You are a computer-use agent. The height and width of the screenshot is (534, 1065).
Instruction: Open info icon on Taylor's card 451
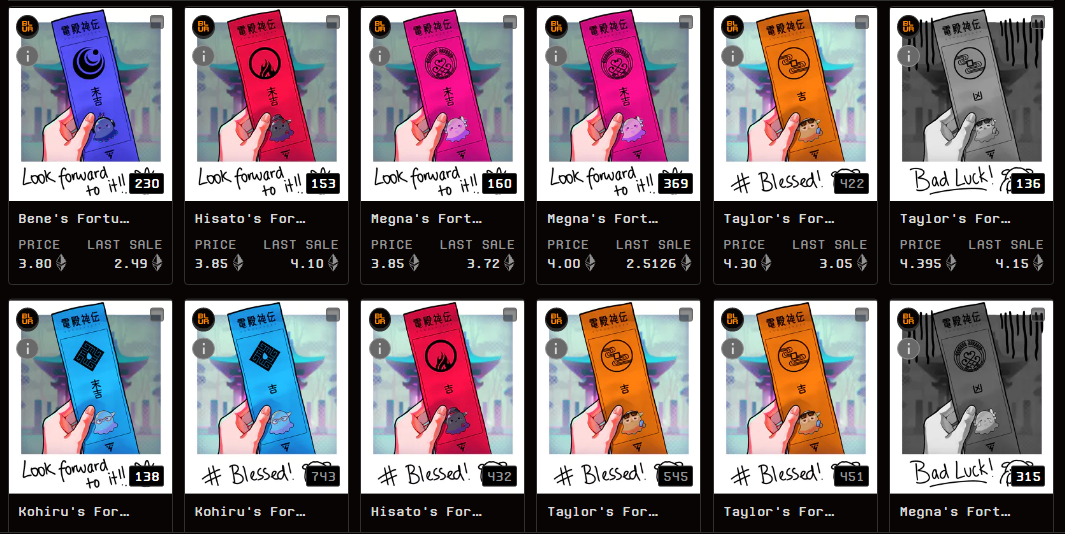click(x=733, y=348)
